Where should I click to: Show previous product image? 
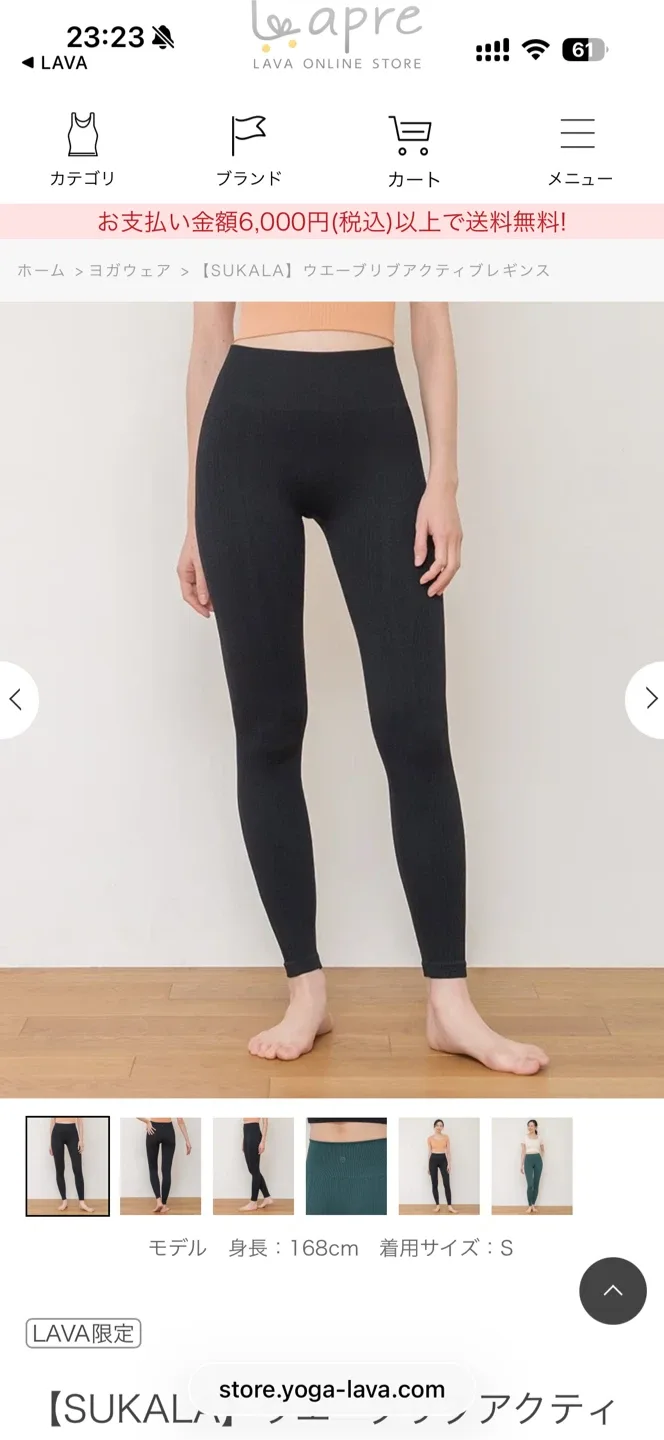(x=16, y=699)
